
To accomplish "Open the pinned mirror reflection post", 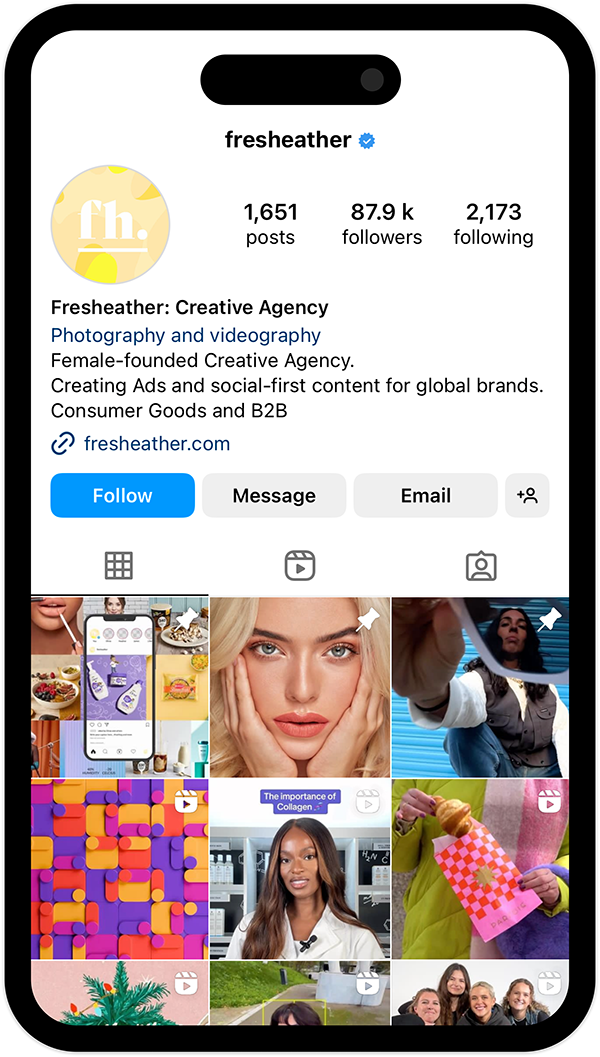I will pos(480,687).
